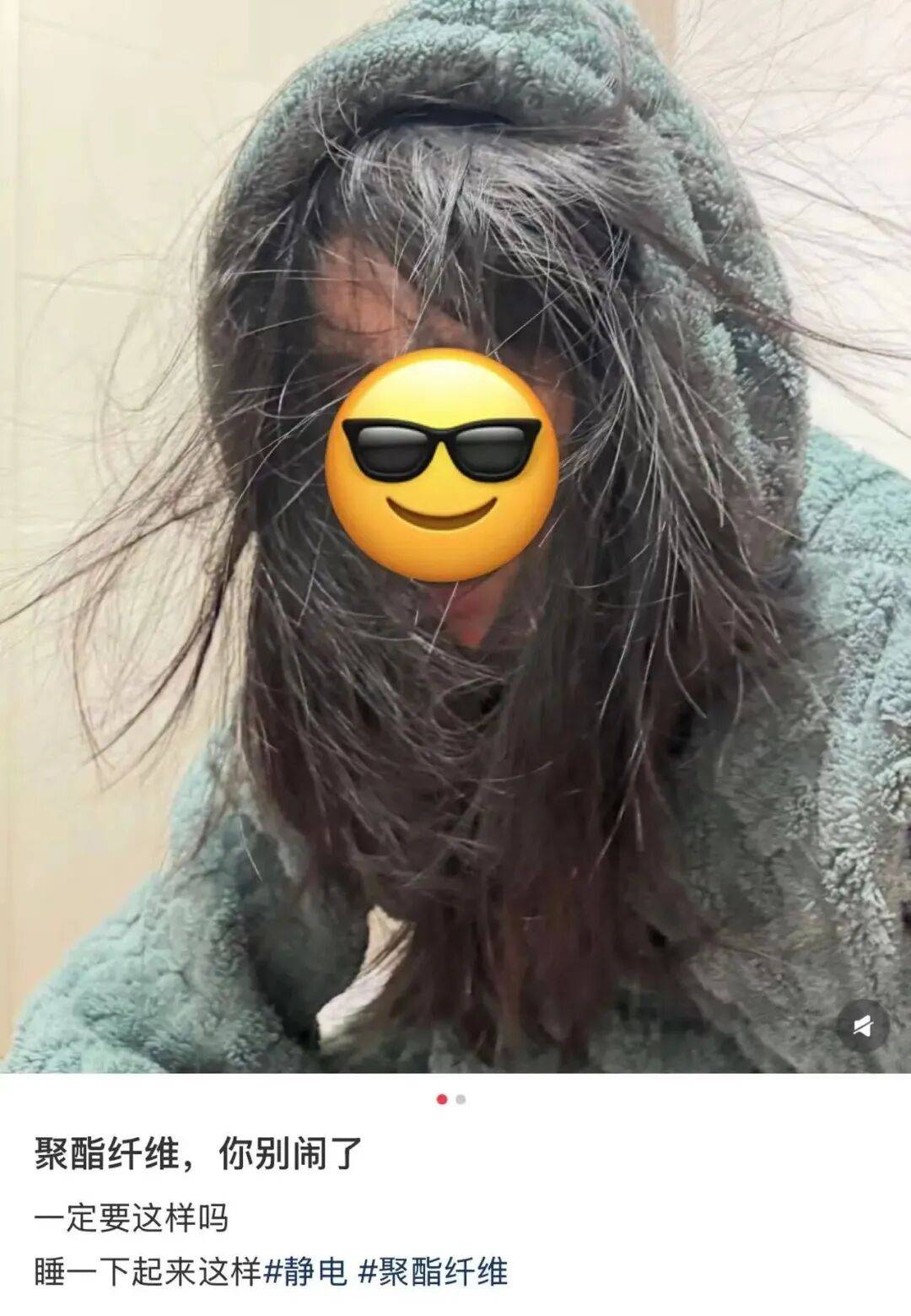Tap the sound icon on the photo
The width and height of the screenshot is (911, 1316).
click(862, 1026)
